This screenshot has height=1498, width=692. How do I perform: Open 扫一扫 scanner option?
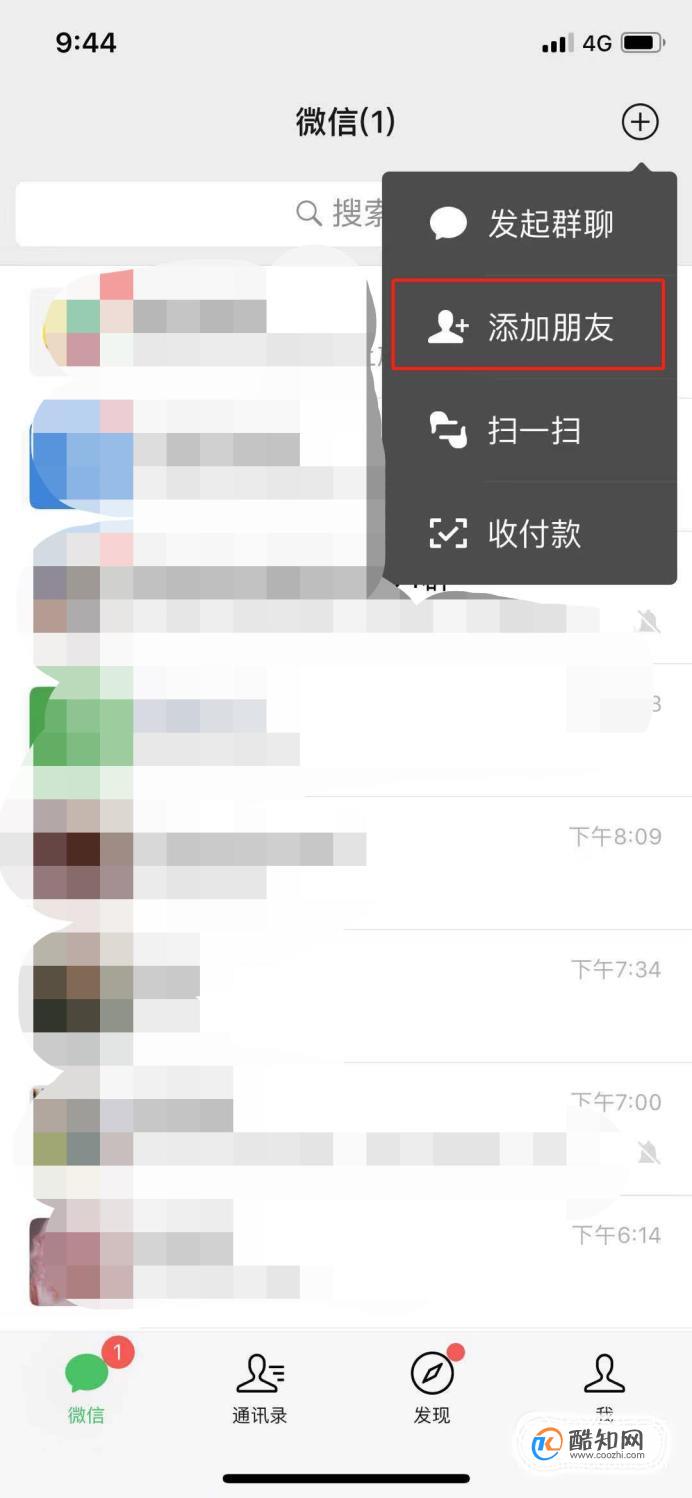coord(529,431)
